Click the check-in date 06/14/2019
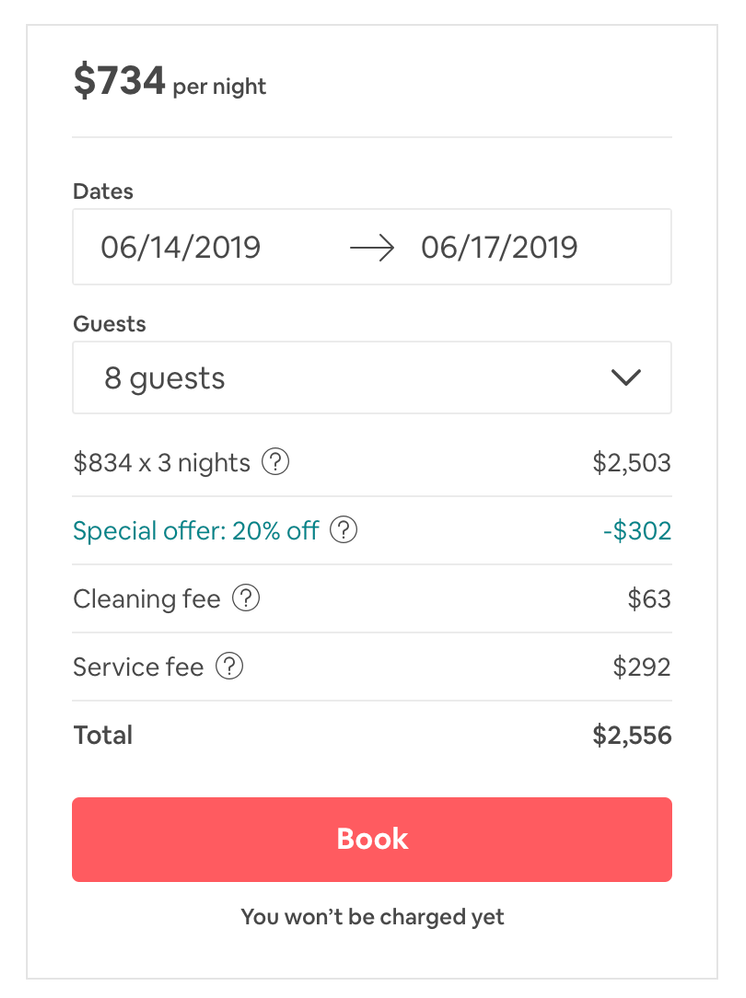This screenshot has height=998, width=746. pyautogui.click(x=180, y=247)
